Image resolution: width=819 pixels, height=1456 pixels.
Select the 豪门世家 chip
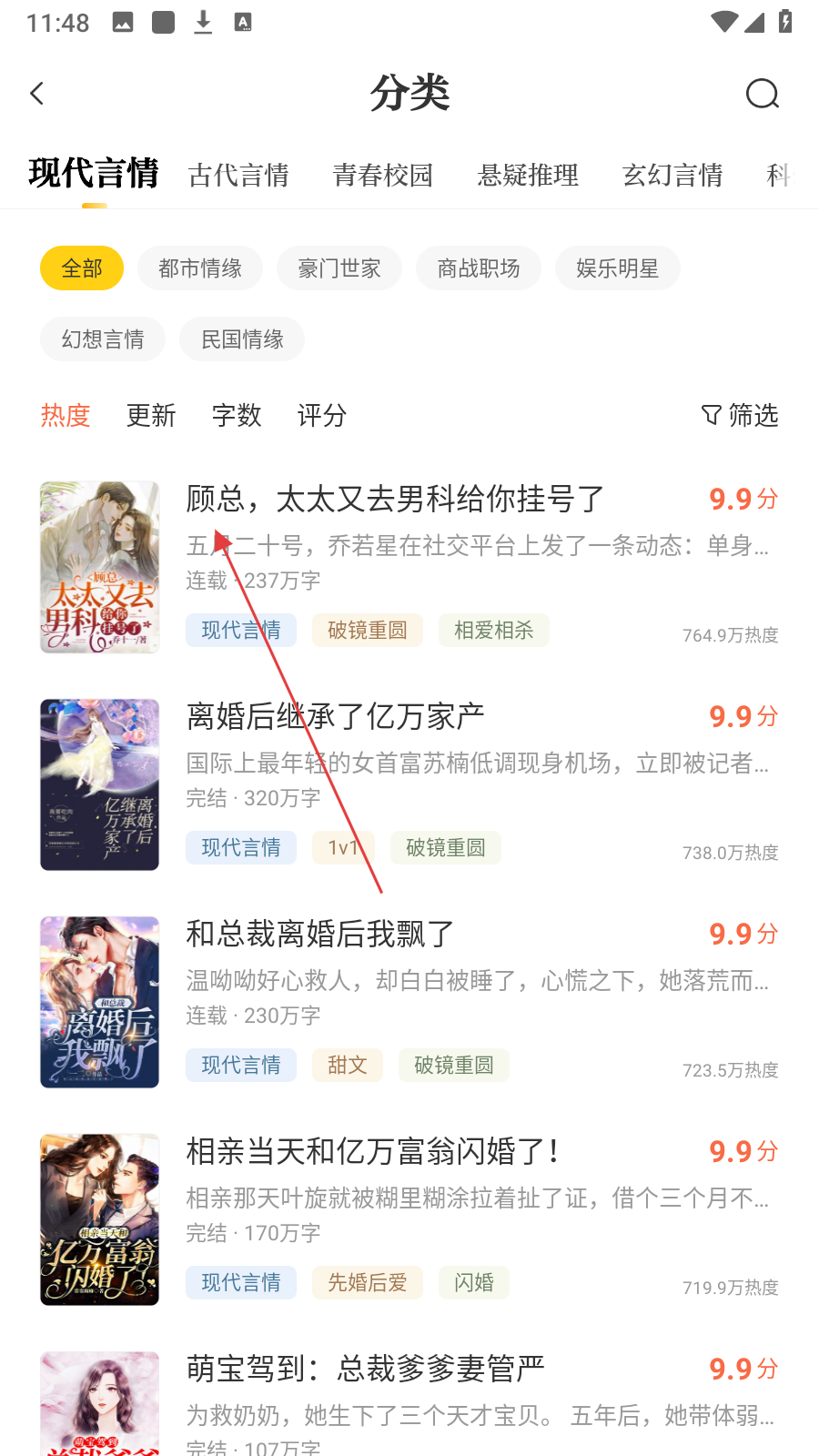tap(339, 268)
